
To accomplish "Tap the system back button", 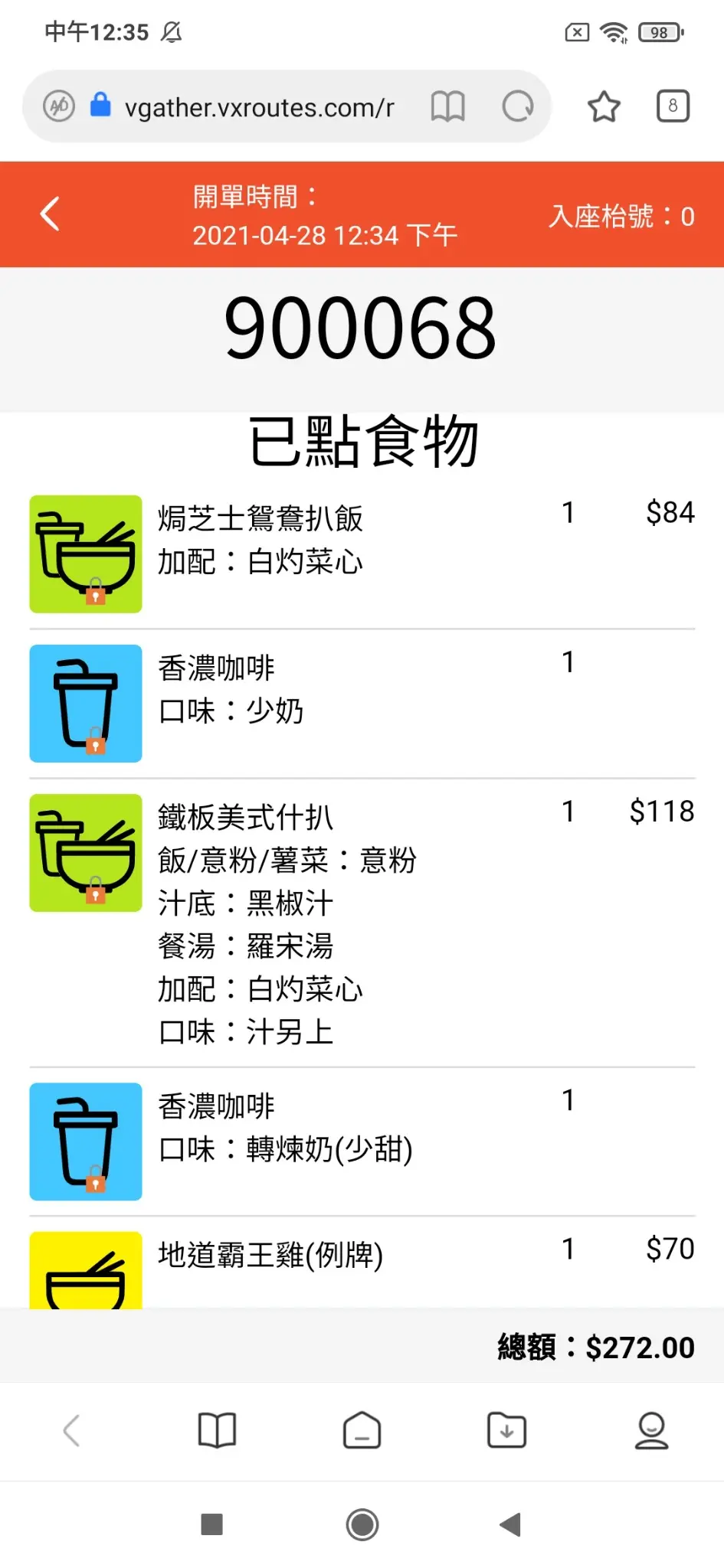I will pyautogui.click(x=511, y=1524).
